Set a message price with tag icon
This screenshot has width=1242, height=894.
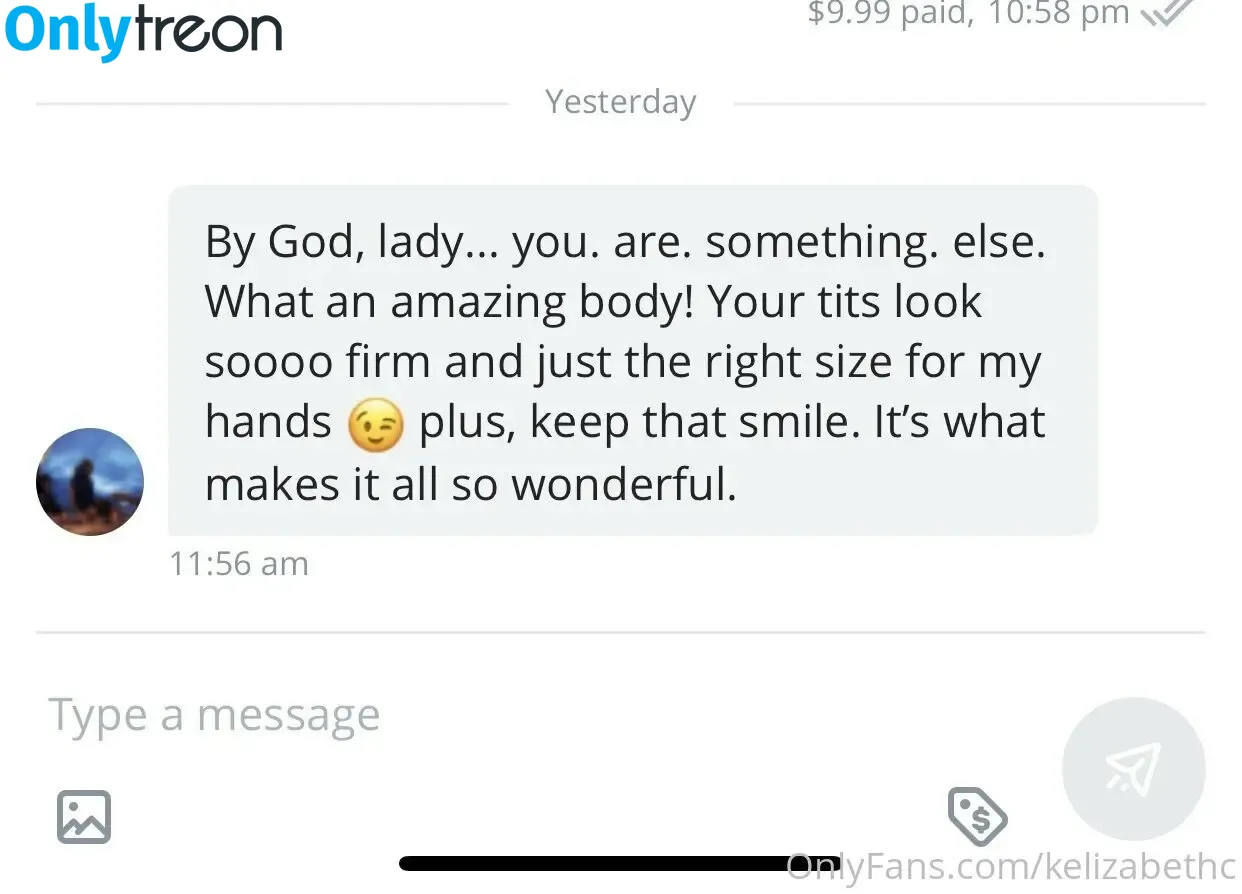click(977, 816)
